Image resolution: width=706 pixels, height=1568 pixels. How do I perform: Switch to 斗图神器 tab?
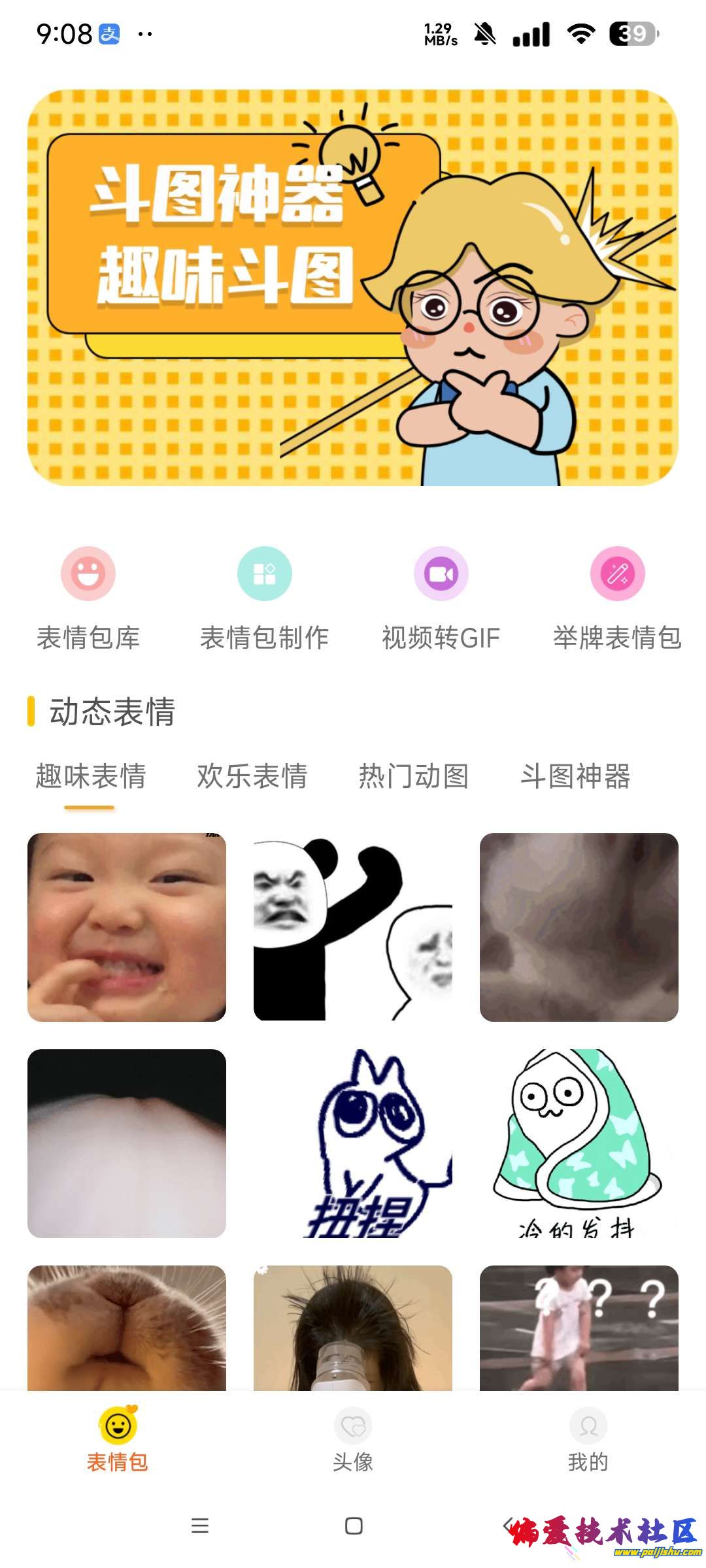575,776
